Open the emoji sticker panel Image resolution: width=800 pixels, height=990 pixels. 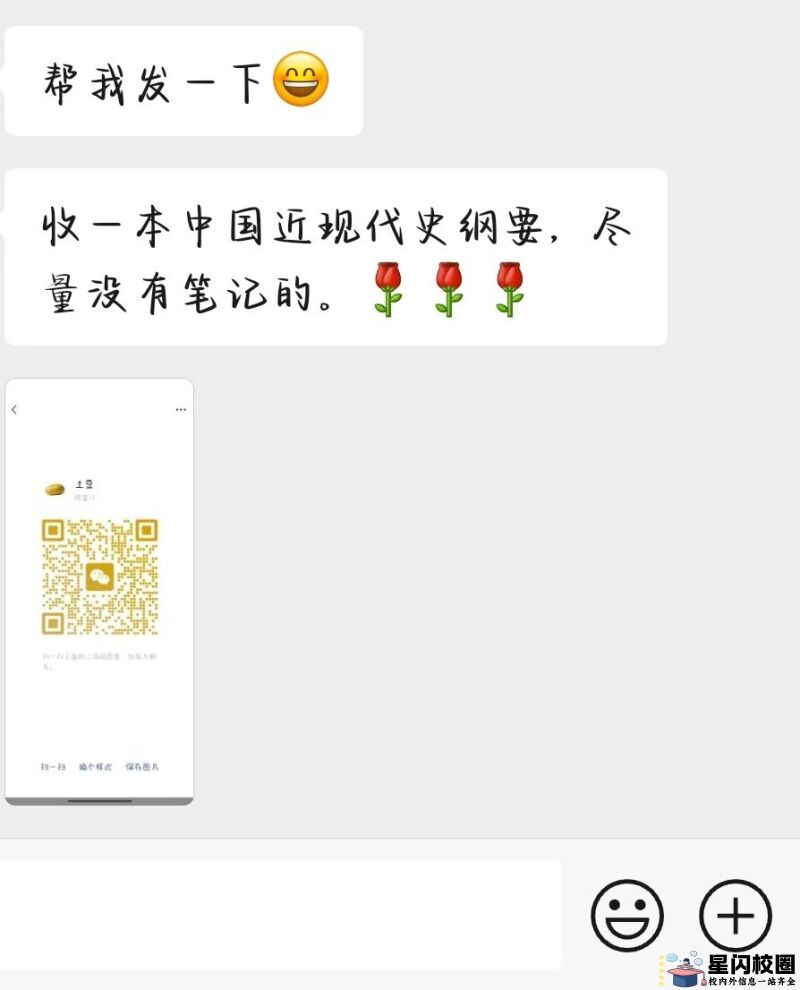tap(627, 915)
